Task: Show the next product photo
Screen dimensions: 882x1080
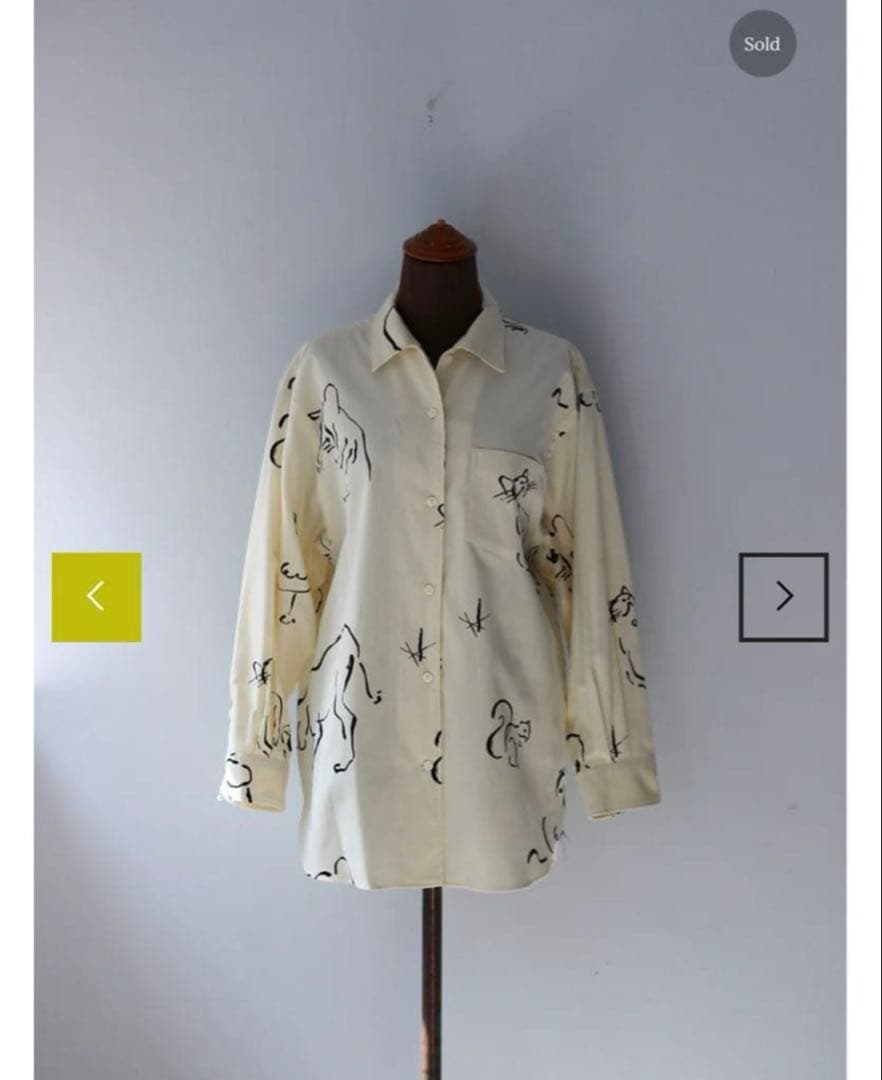Action: pyautogui.click(x=783, y=597)
